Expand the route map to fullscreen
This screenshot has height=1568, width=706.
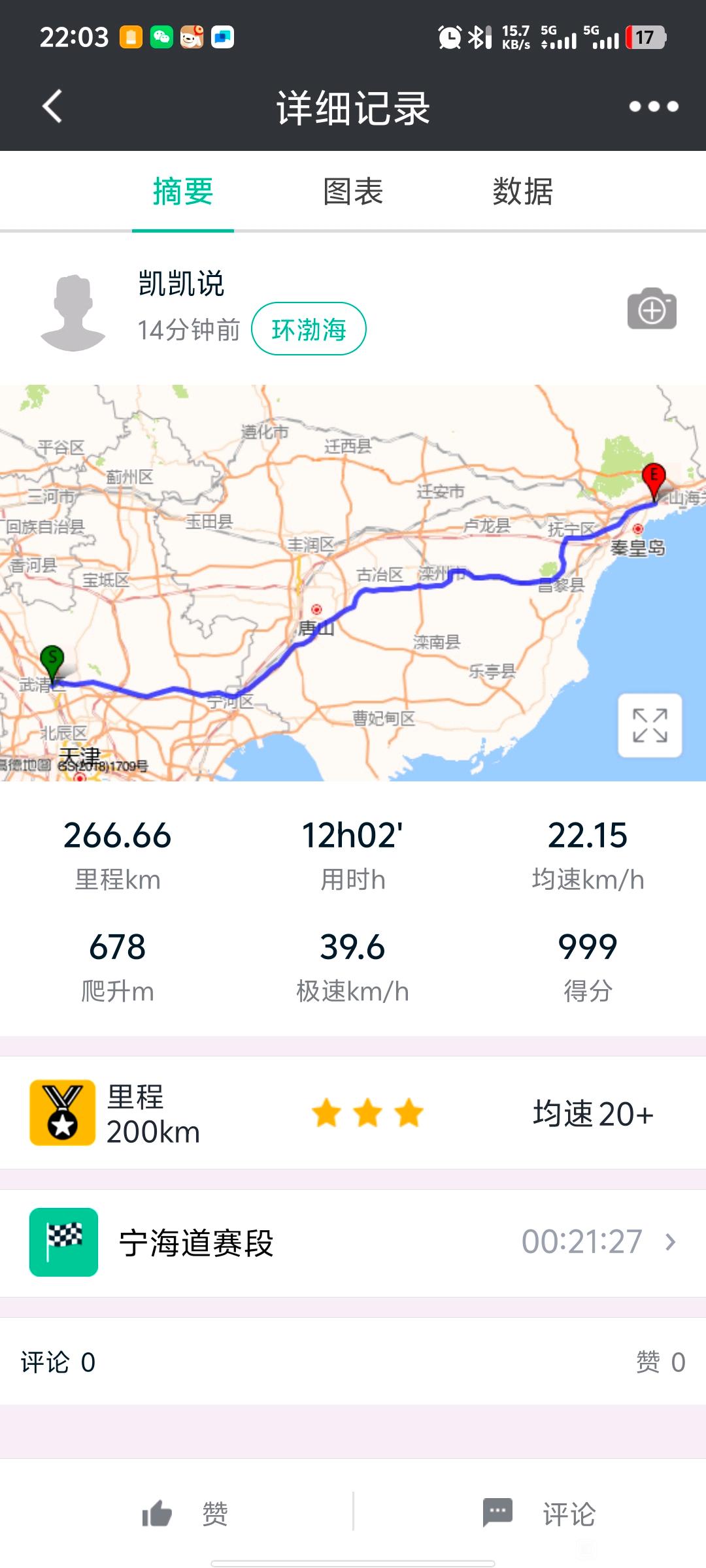pos(650,725)
